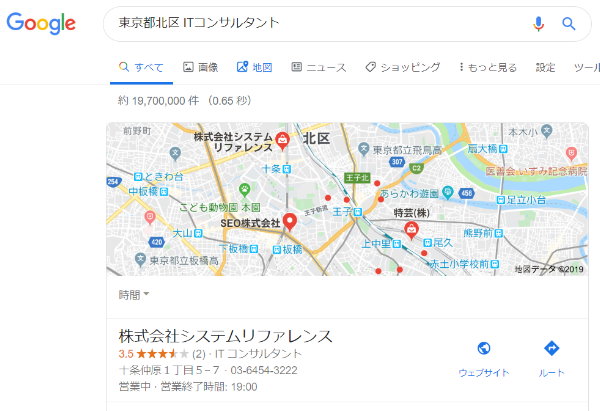Switch to the 地図 tab
Viewport: 600px width, 411px height.
(x=254, y=67)
